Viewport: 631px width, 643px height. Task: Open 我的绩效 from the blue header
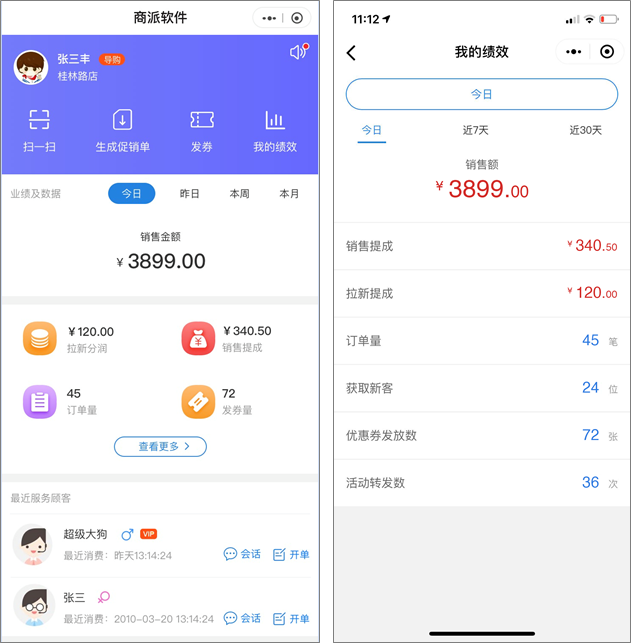[274, 130]
